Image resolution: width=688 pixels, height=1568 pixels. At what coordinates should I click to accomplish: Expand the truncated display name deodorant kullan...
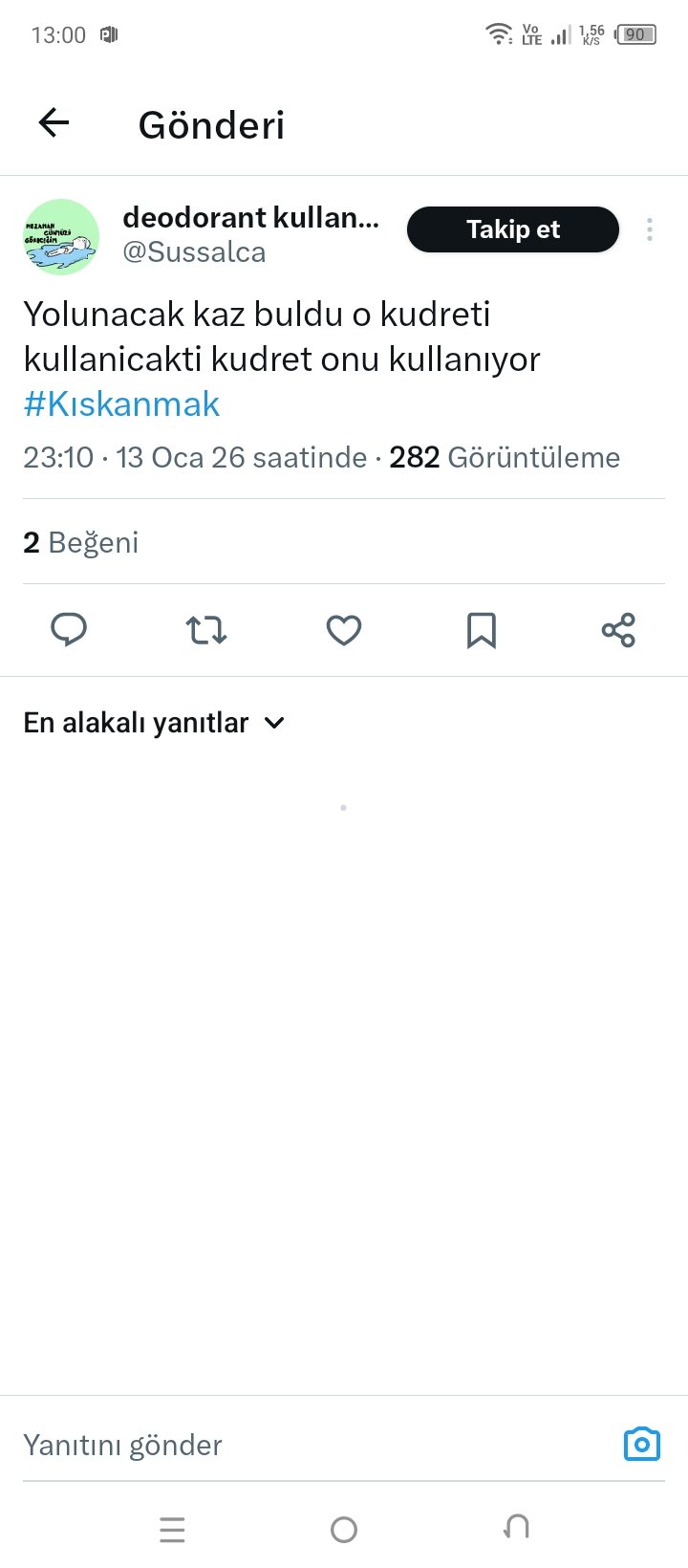tap(250, 217)
